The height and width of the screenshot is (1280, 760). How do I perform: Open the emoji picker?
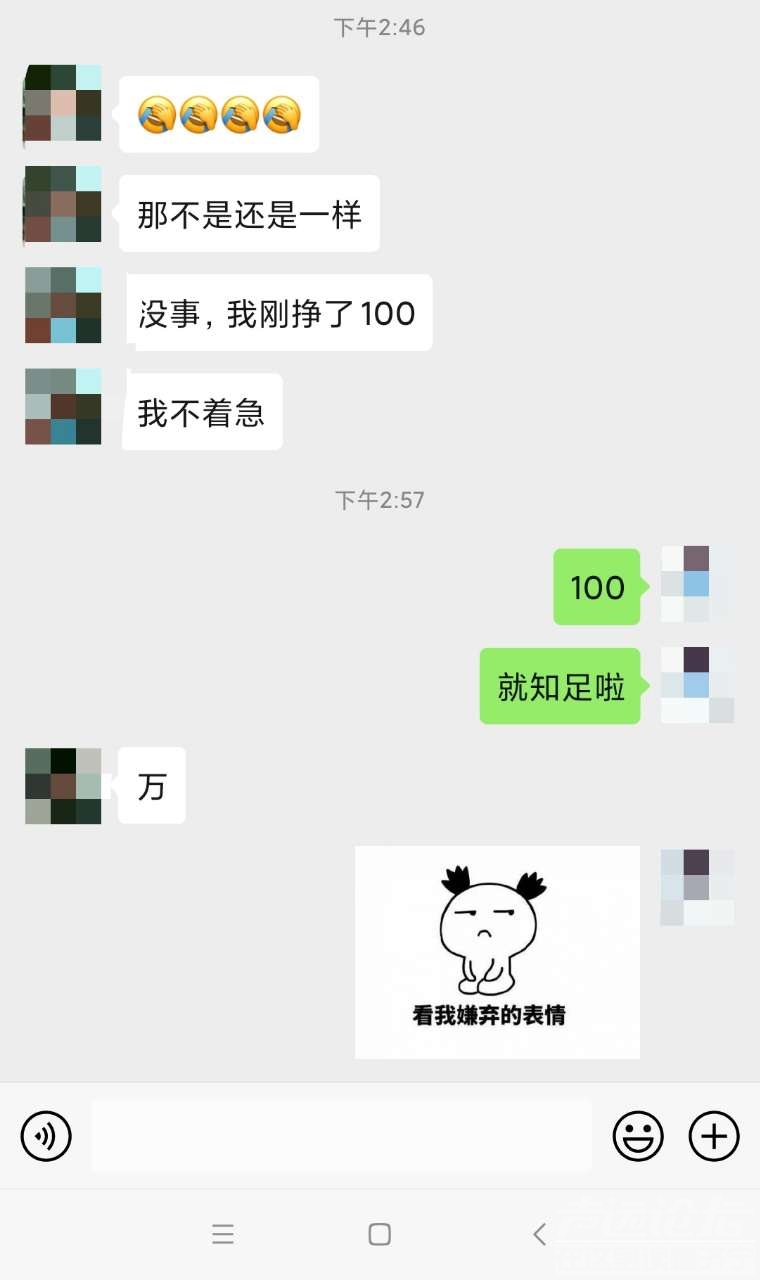tap(638, 1136)
